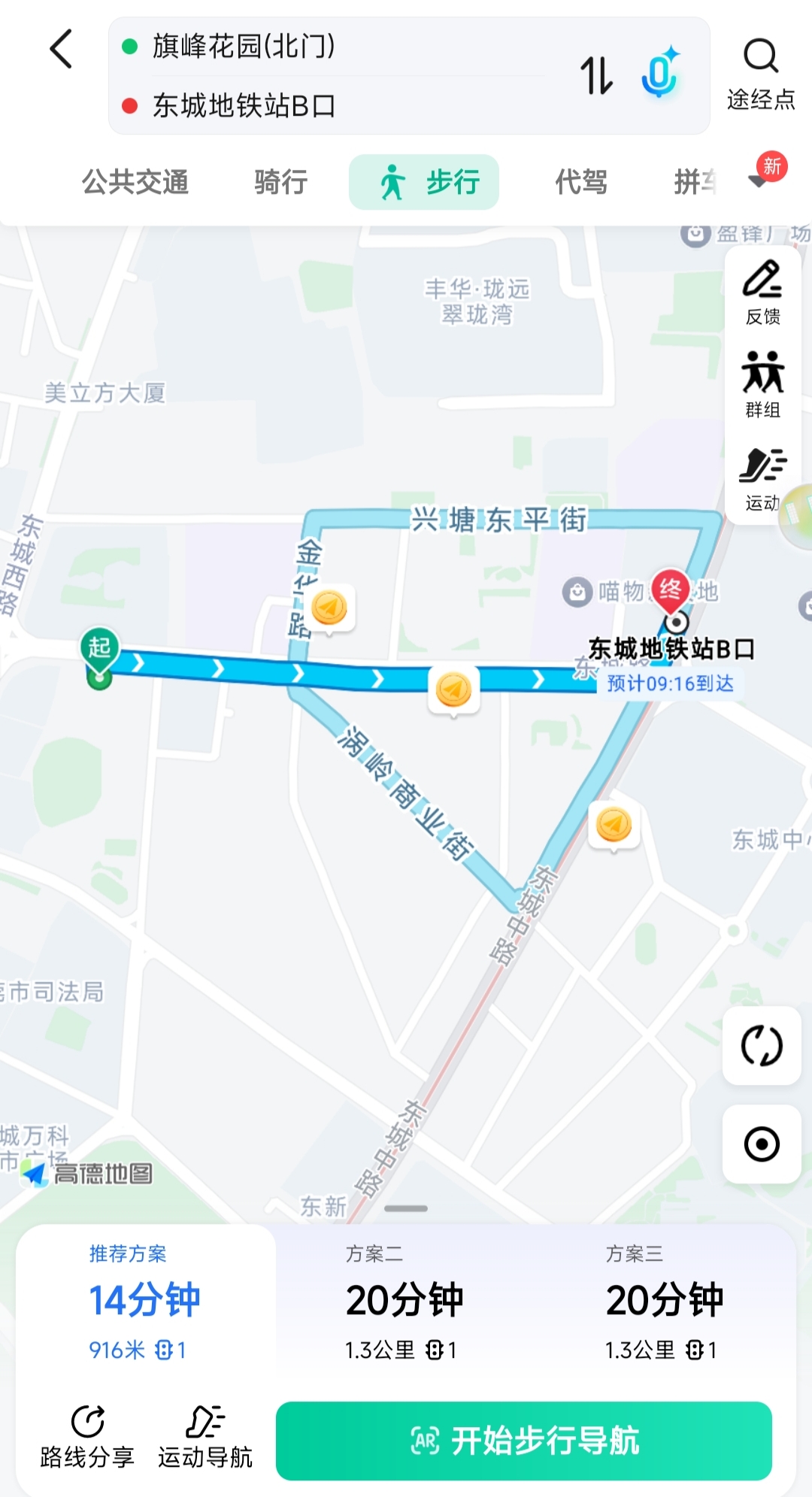Open the 群组 group feature
Viewport: 812px width, 1497px height.
762,385
